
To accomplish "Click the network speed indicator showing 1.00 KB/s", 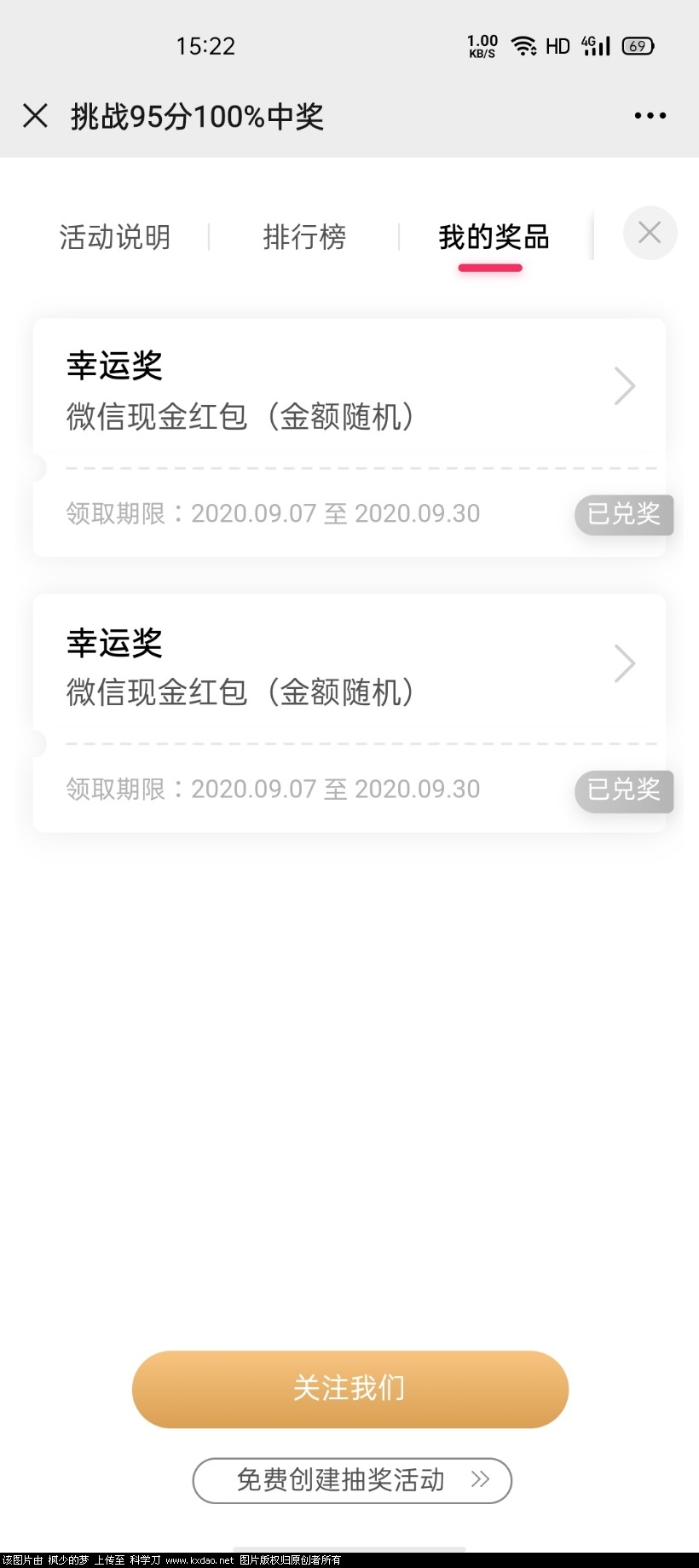I will (482, 45).
